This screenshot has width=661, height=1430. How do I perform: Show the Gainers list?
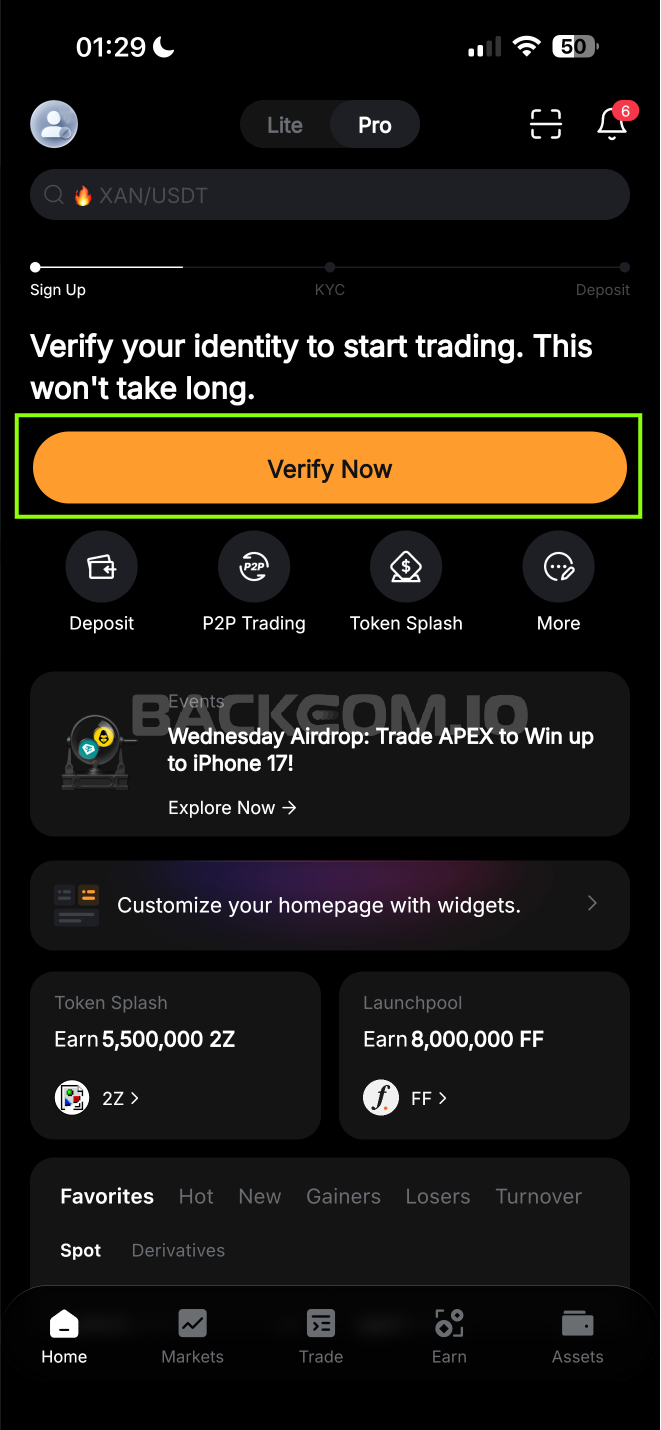pos(344,1196)
